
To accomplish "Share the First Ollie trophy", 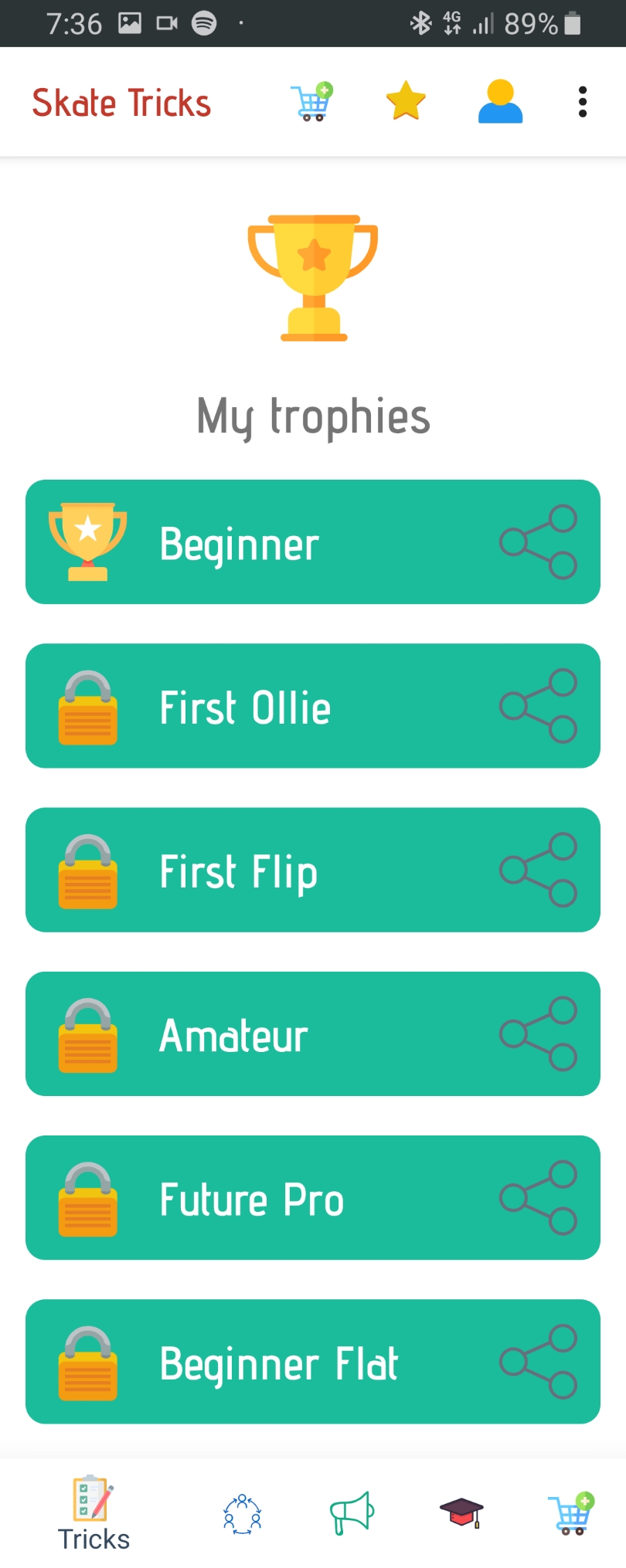I will (539, 706).
